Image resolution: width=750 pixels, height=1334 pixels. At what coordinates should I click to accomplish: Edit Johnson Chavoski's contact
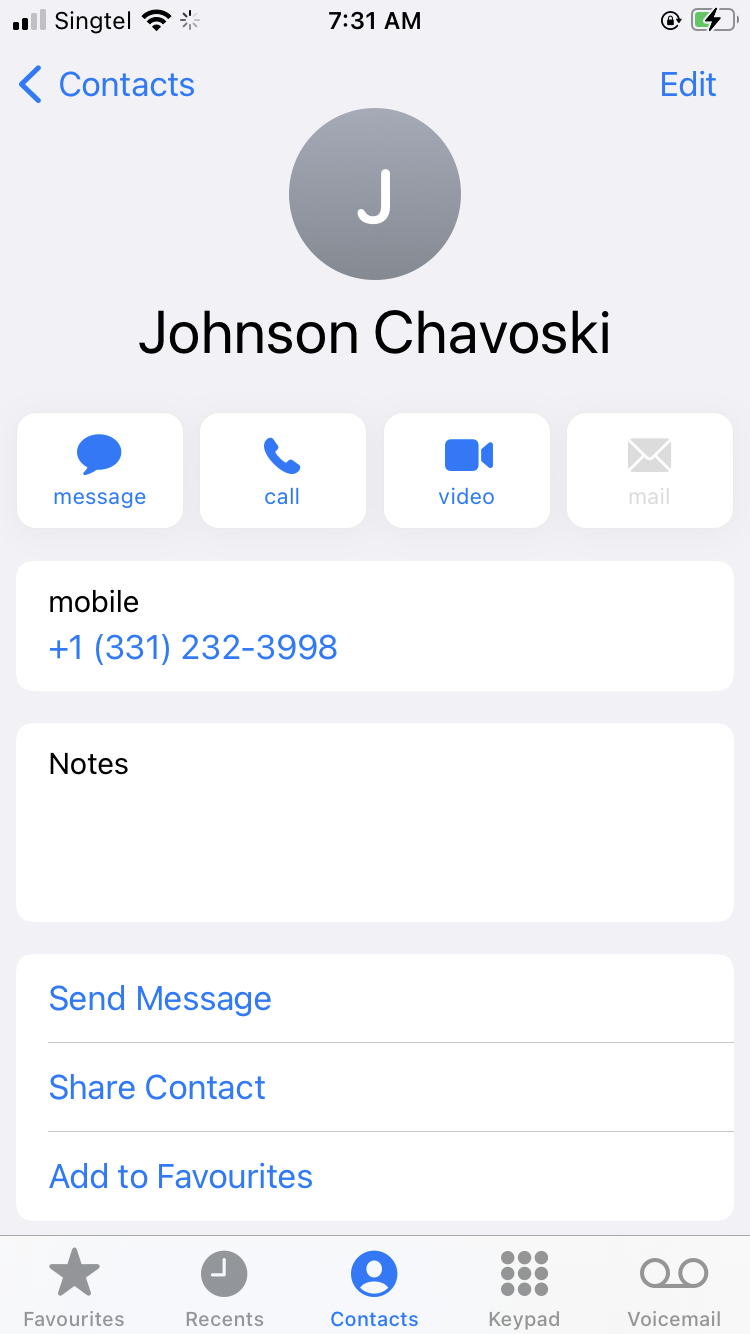(x=688, y=85)
